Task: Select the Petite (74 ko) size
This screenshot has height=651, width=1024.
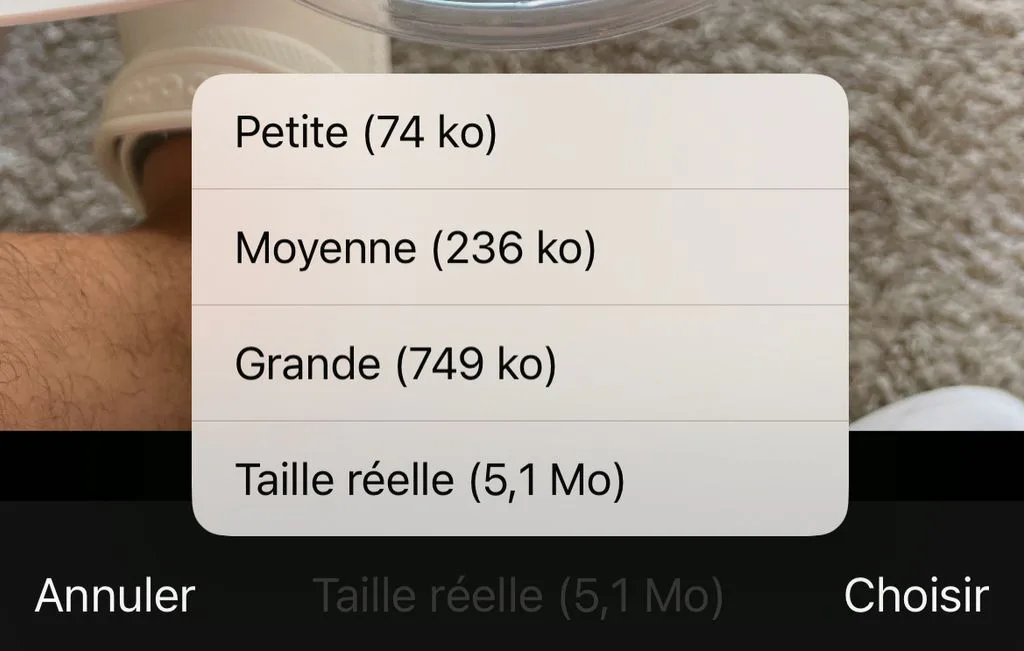Action: pyautogui.click(x=520, y=132)
